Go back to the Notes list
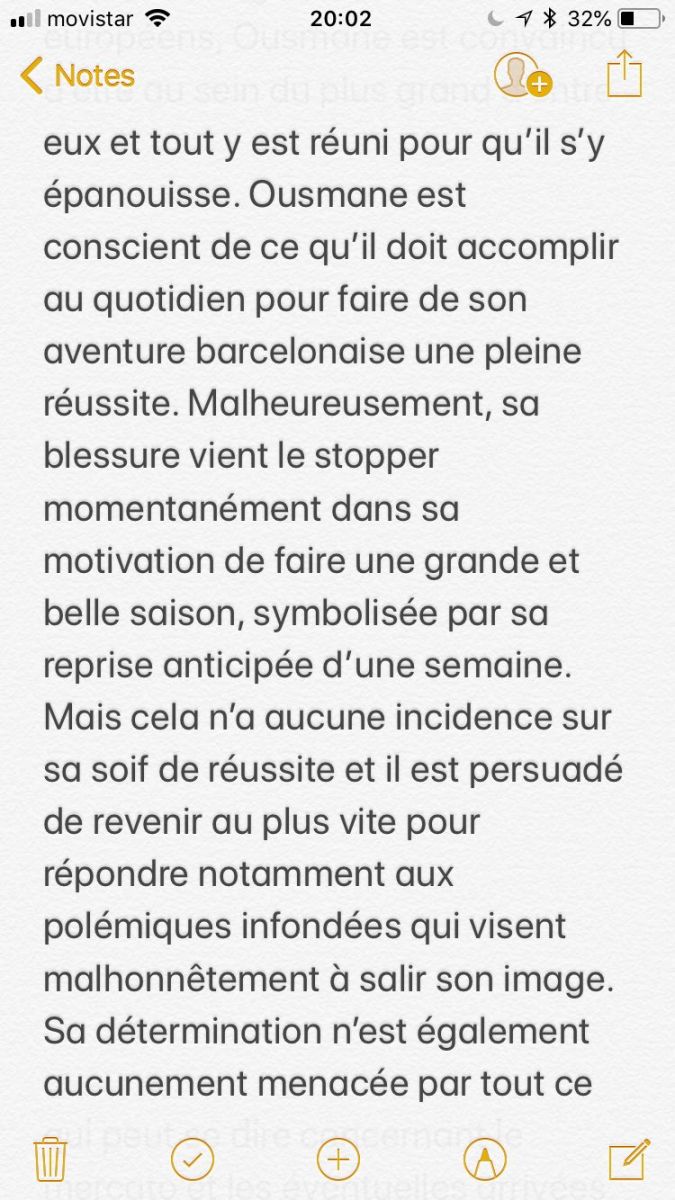This screenshot has width=675, height=1200. pos(77,76)
